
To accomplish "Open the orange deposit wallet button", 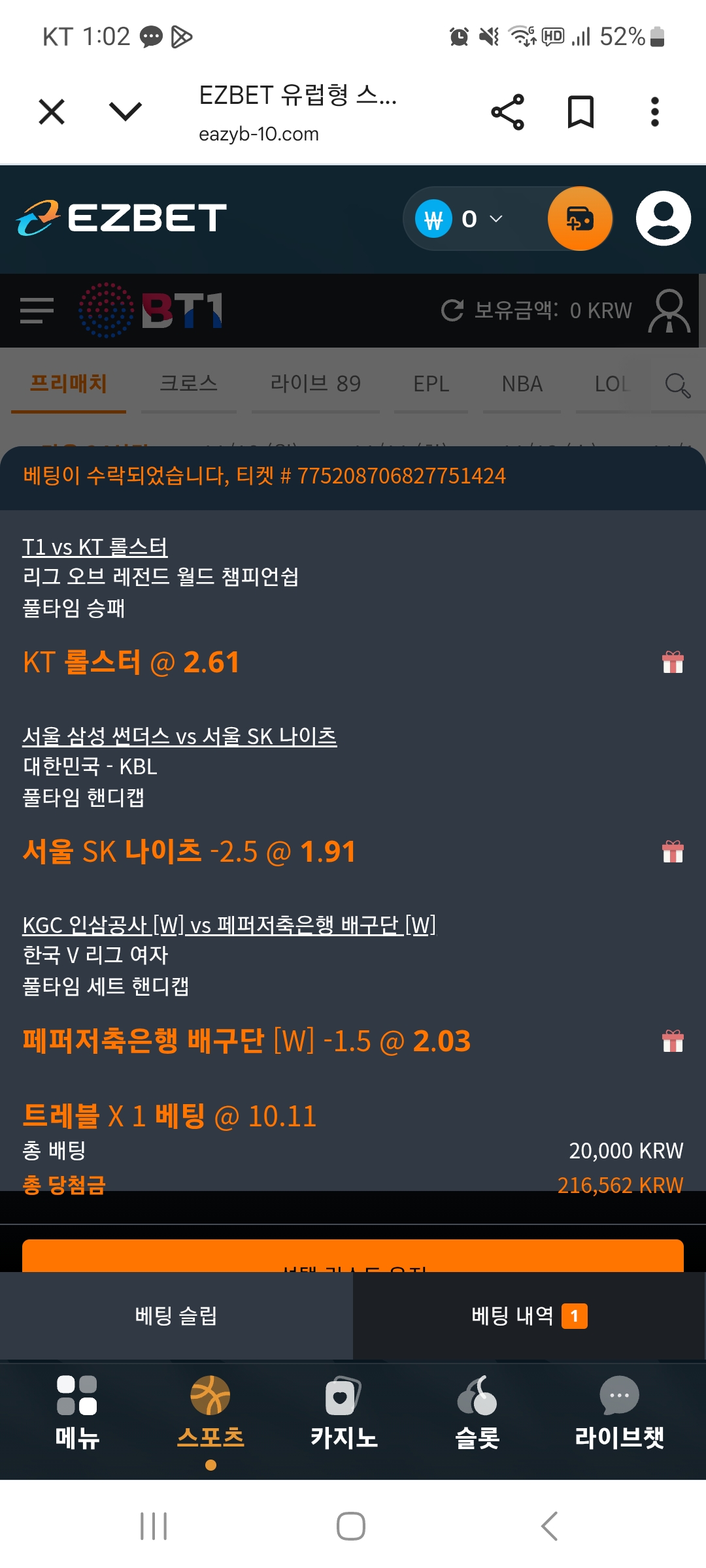I will [580, 219].
